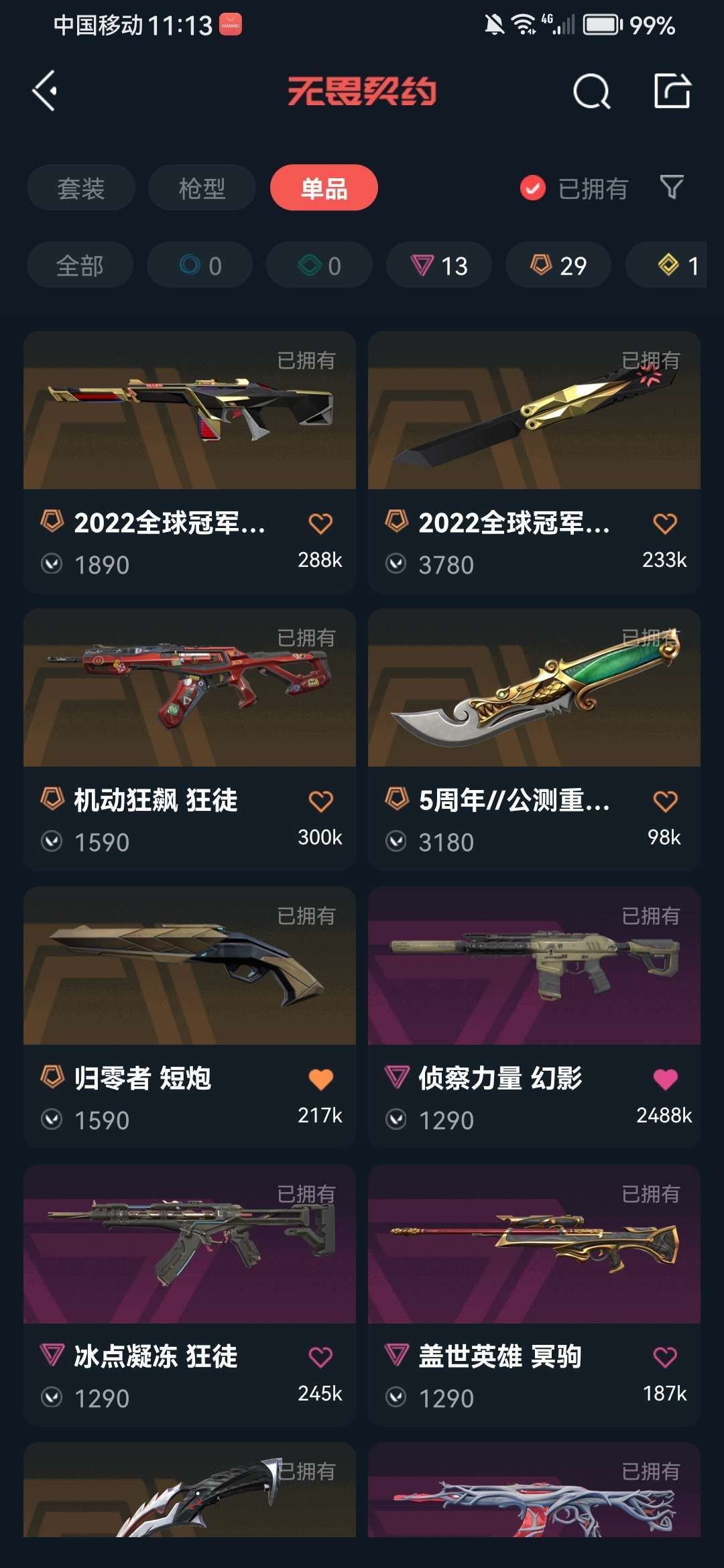Go back using the top-left arrow
Viewport: 724px width, 1568px height.
point(45,91)
